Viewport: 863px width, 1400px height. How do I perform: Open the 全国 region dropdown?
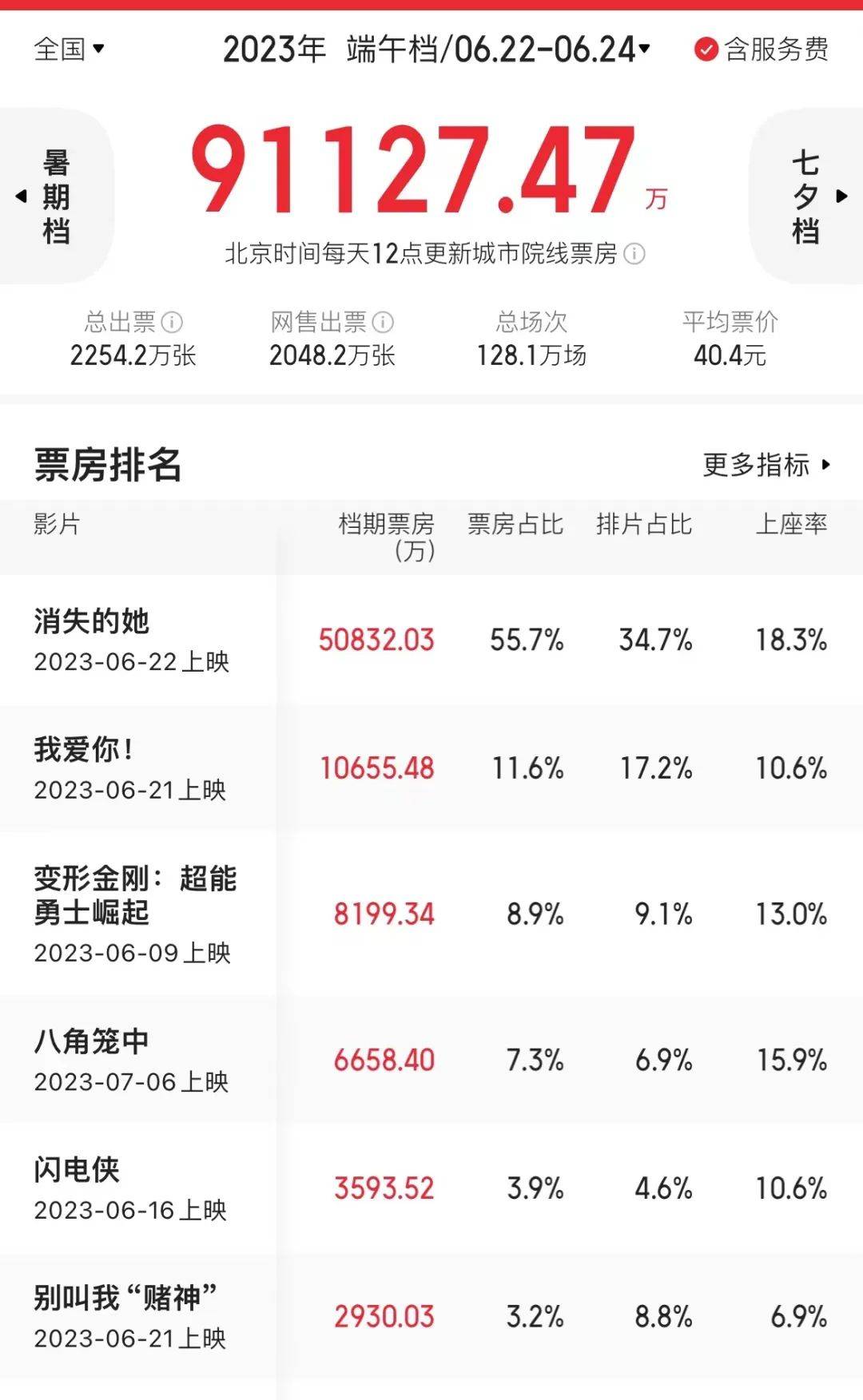point(70,50)
